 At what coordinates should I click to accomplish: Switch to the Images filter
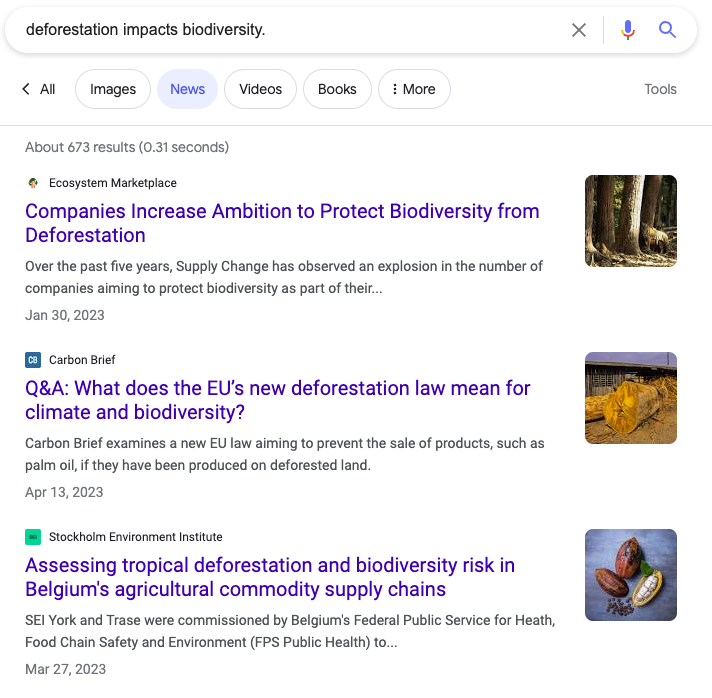(x=113, y=89)
